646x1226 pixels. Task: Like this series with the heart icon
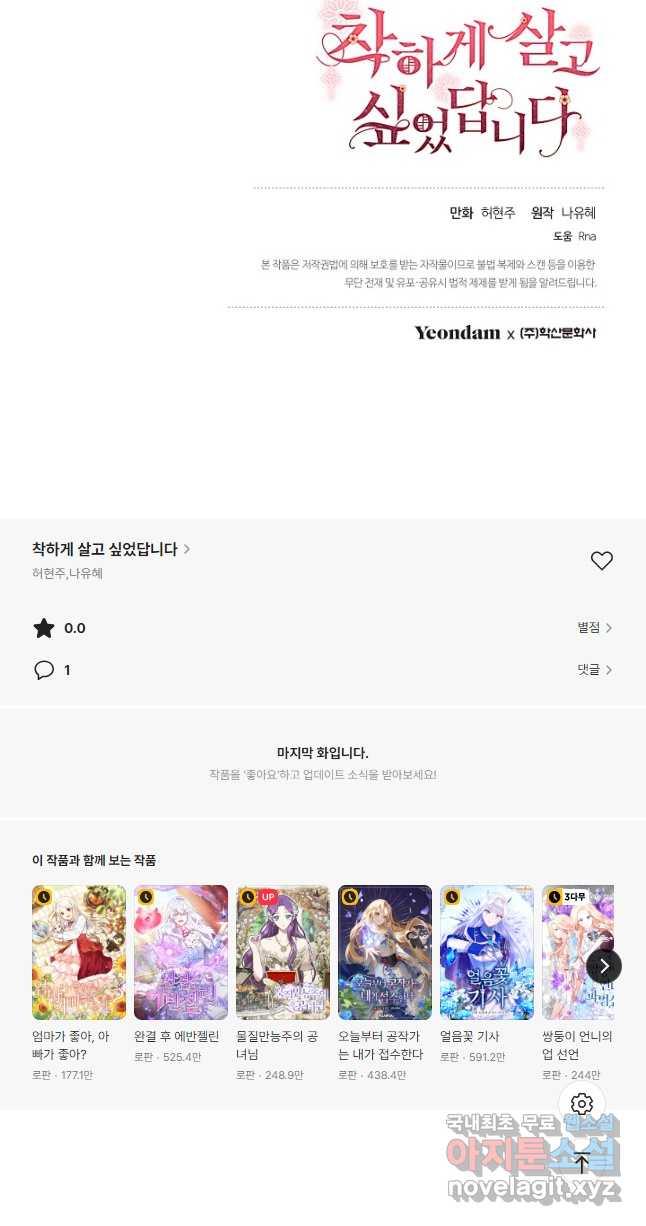[x=601, y=561]
